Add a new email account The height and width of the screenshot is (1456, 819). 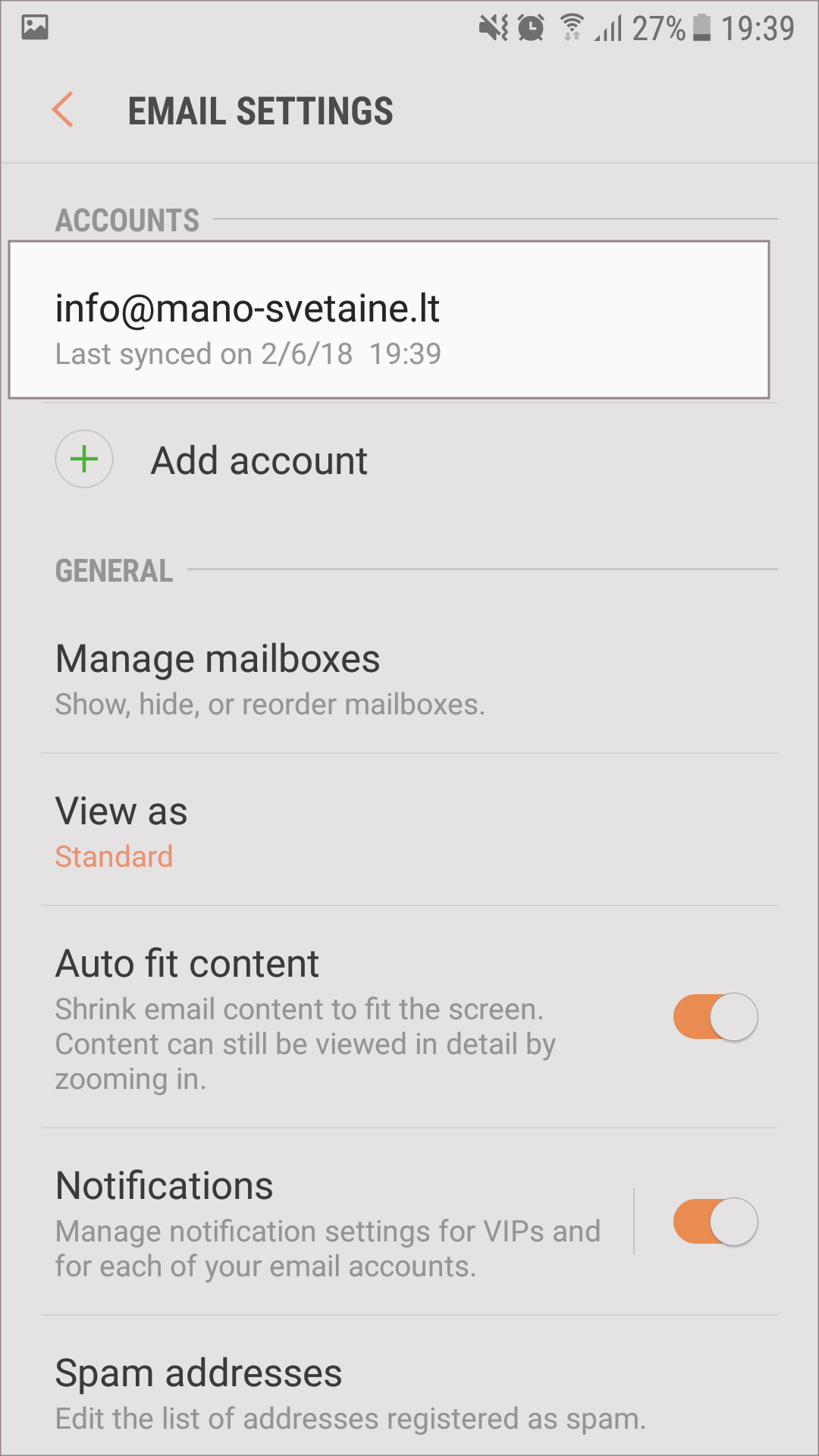pos(258,460)
